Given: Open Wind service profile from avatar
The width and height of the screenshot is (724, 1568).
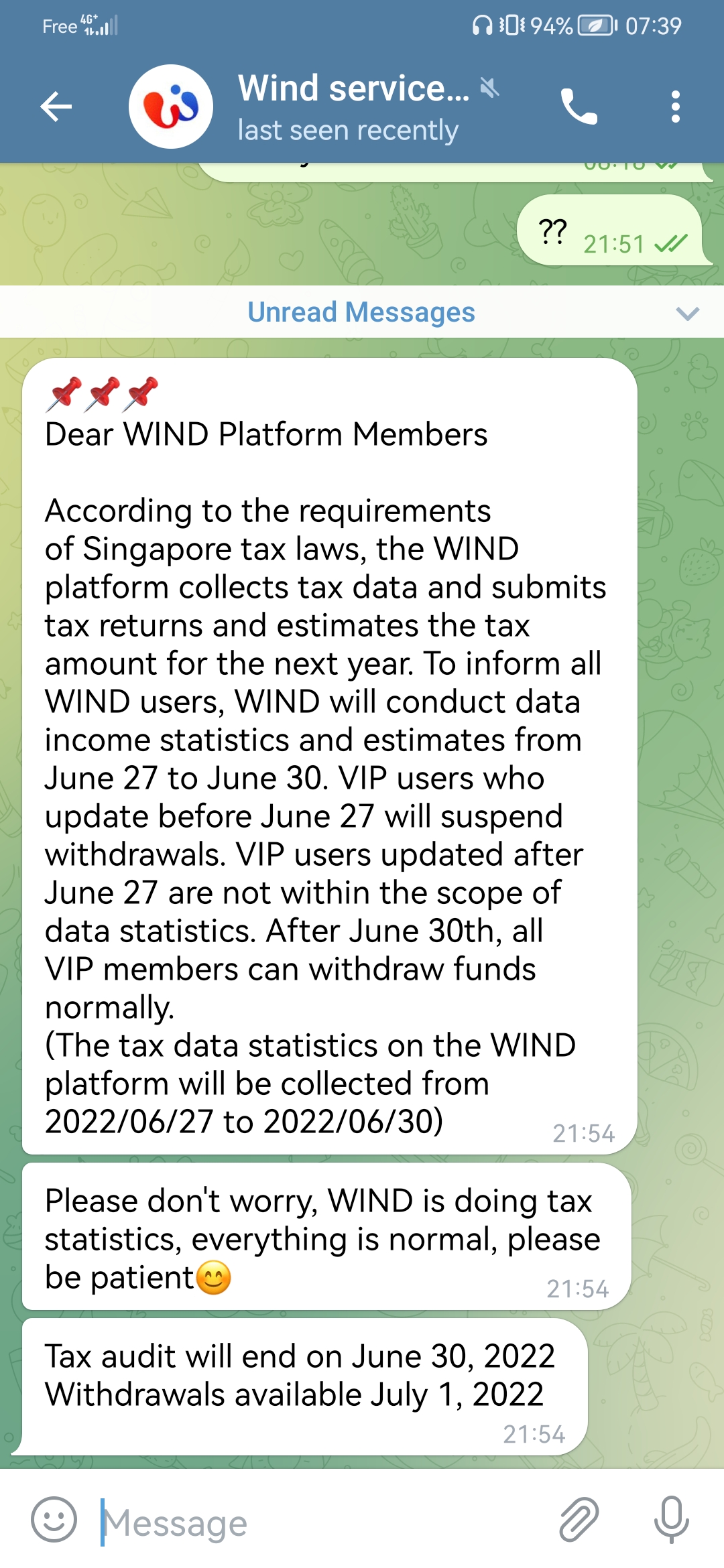Looking at the screenshot, I should coord(171,107).
